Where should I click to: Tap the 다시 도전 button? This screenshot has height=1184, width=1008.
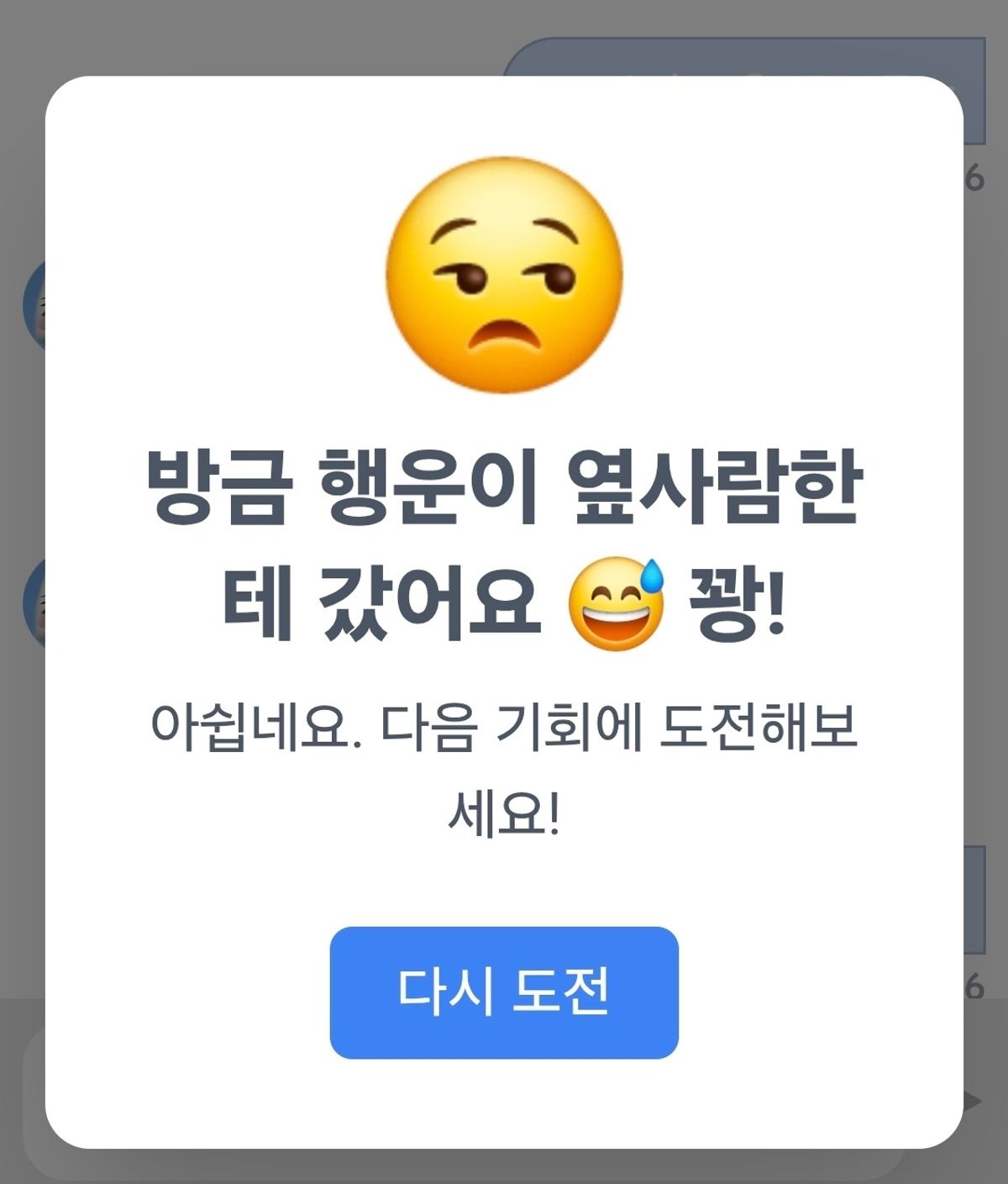pos(503,992)
